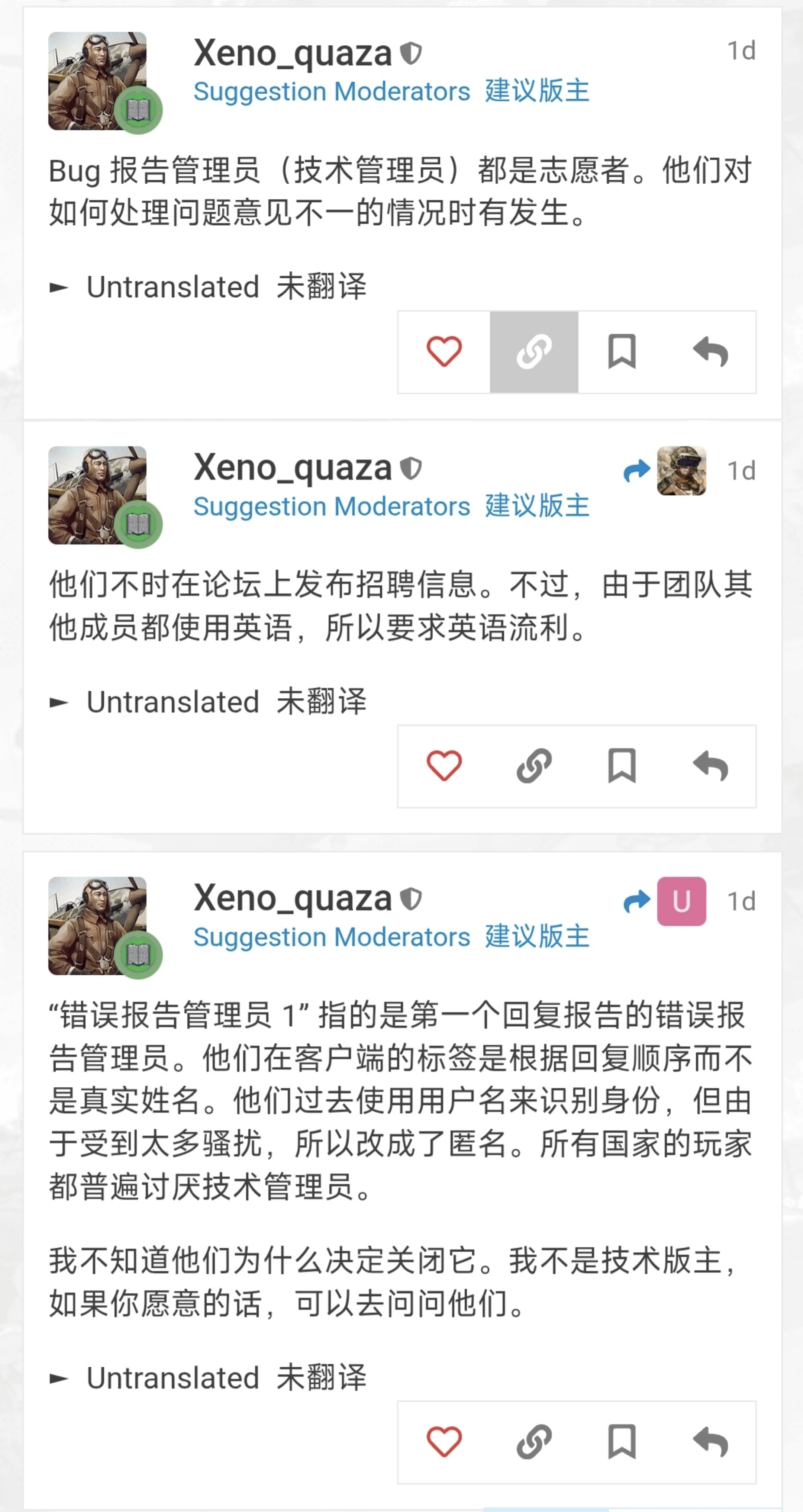
Task: Like the 错误报告管理员 1 explanation post
Action: (444, 1442)
